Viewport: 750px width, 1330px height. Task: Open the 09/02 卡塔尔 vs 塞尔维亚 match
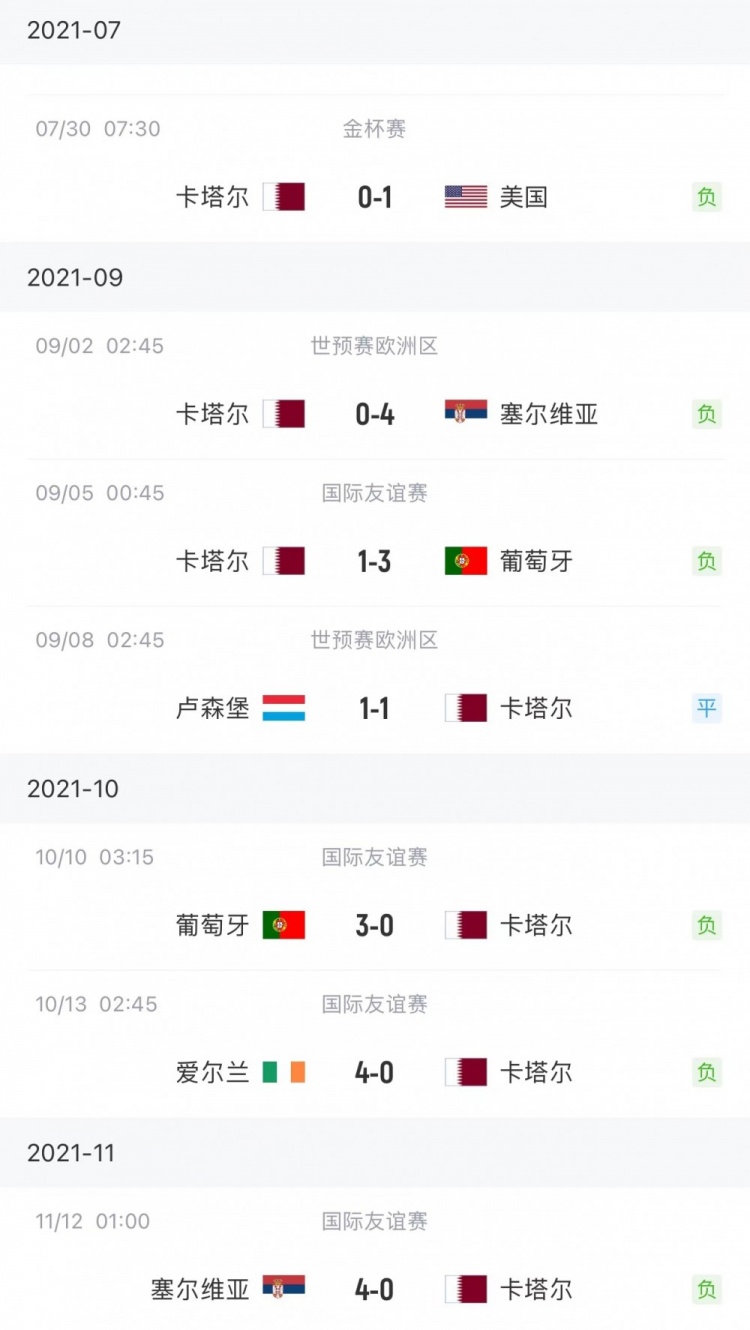click(375, 386)
